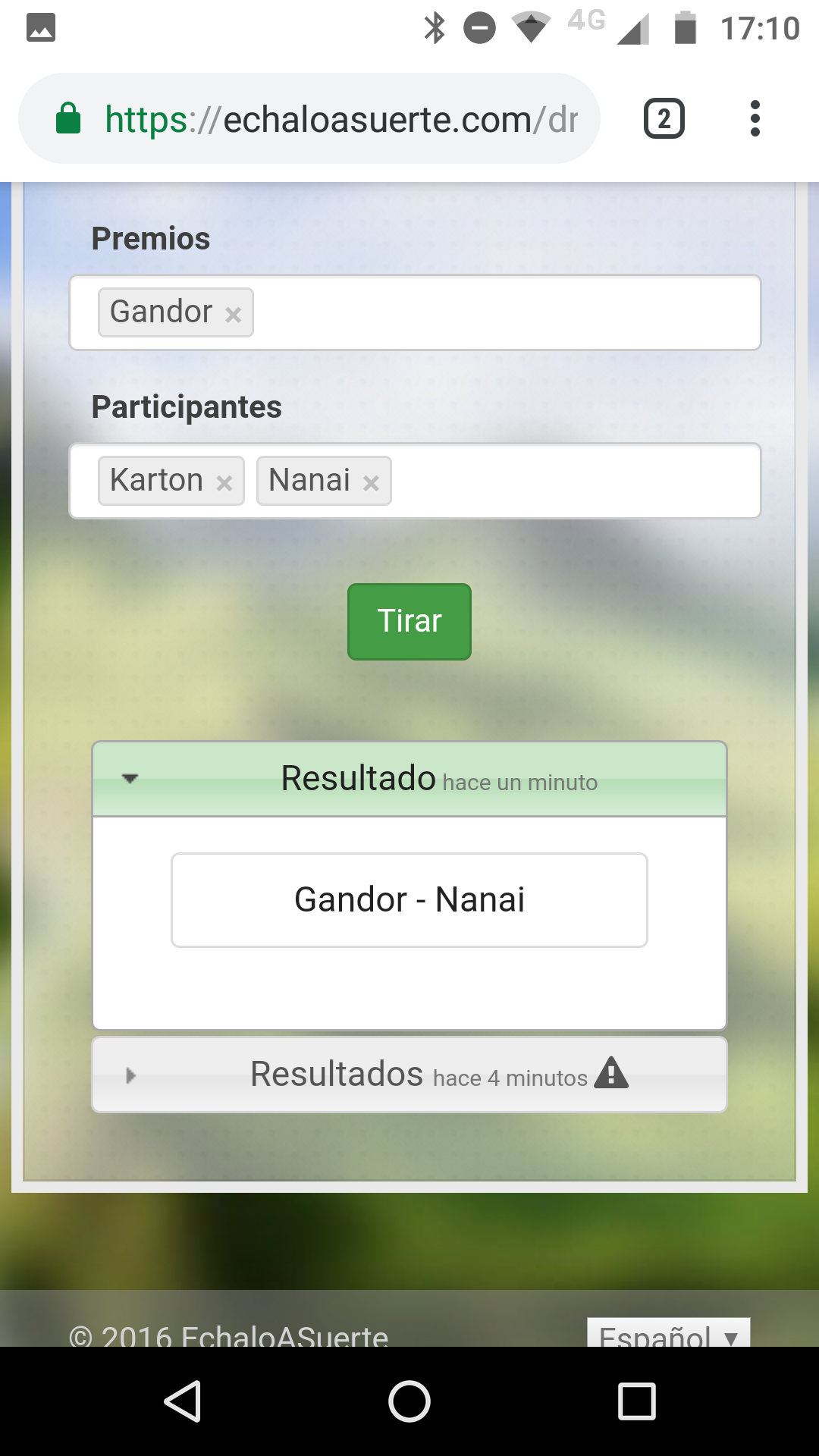Remove Karton from participants
This screenshot has height=1456, width=819.
224,482
